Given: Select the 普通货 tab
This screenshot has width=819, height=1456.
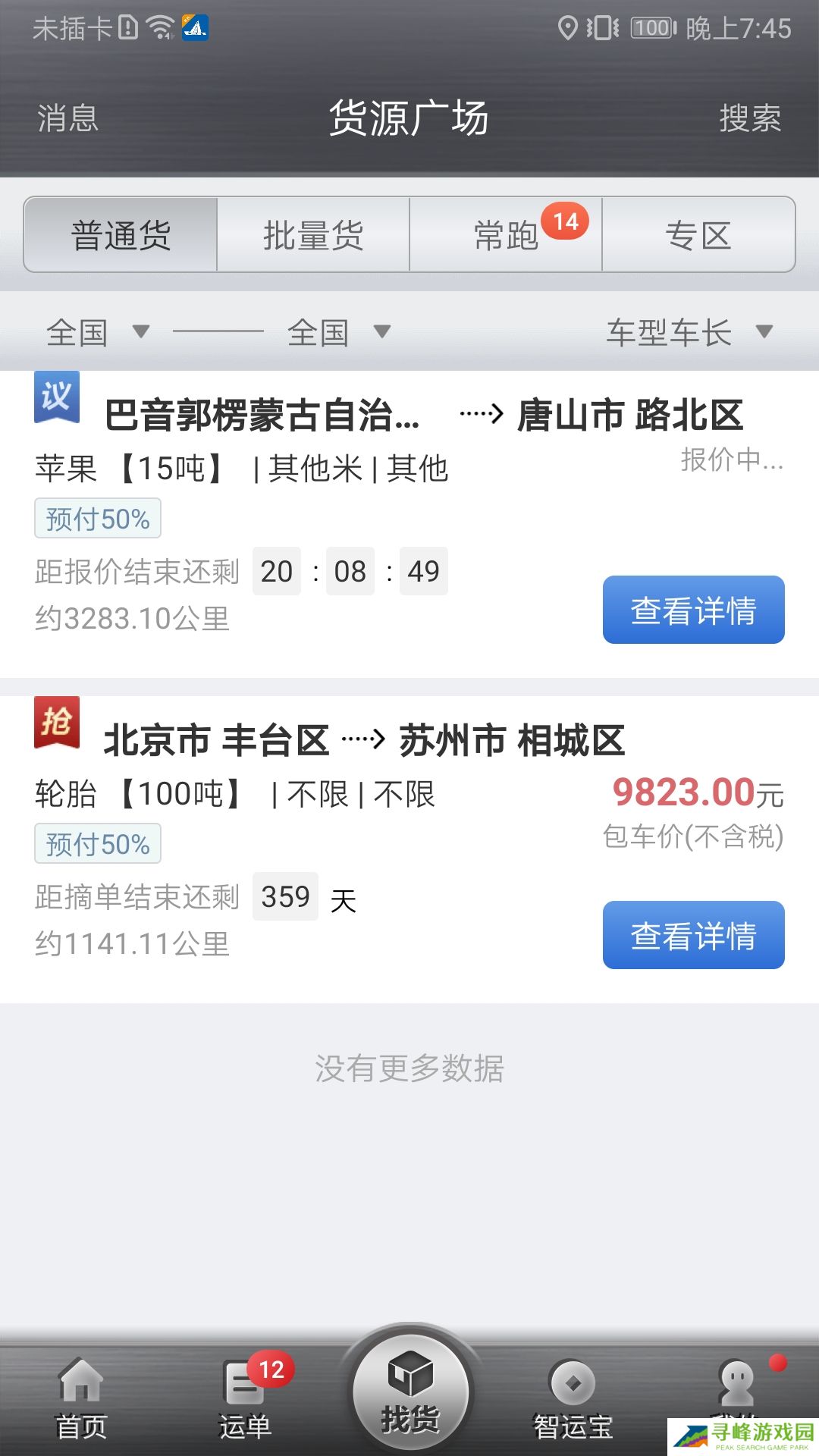Looking at the screenshot, I should click(x=119, y=235).
